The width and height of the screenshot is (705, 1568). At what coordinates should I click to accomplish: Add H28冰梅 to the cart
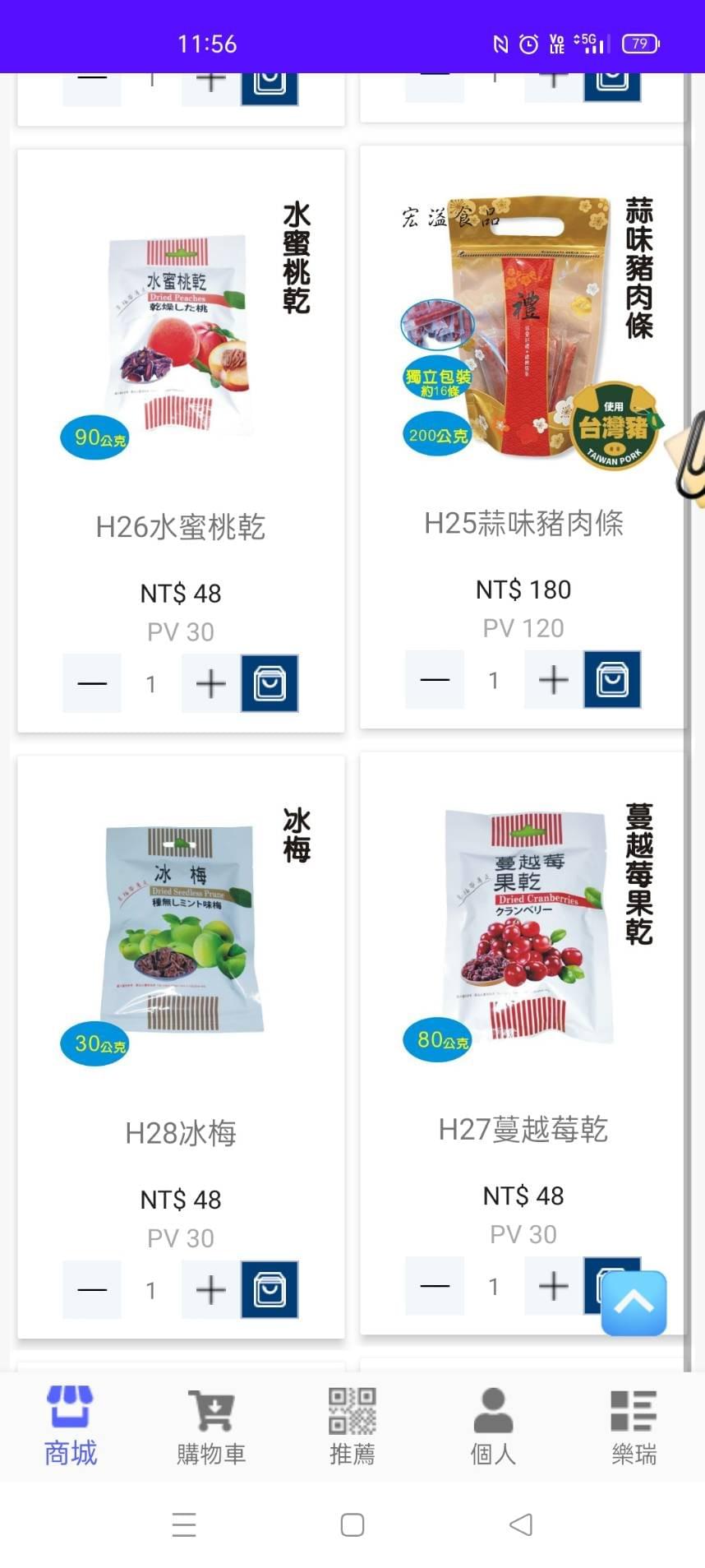[270, 1289]
